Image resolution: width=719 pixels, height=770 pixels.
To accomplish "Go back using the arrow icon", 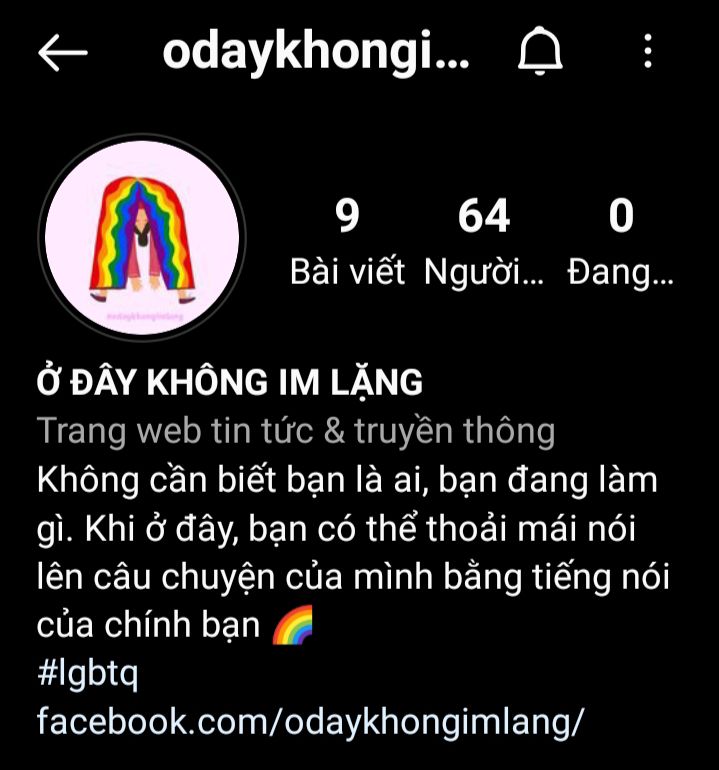I will pos(63,52).
